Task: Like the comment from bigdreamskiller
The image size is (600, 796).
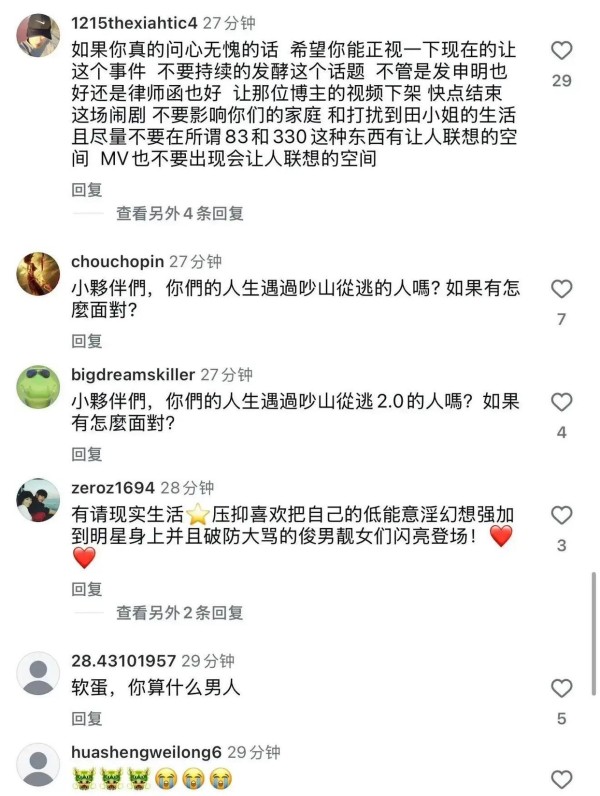Action: (562, 403)
